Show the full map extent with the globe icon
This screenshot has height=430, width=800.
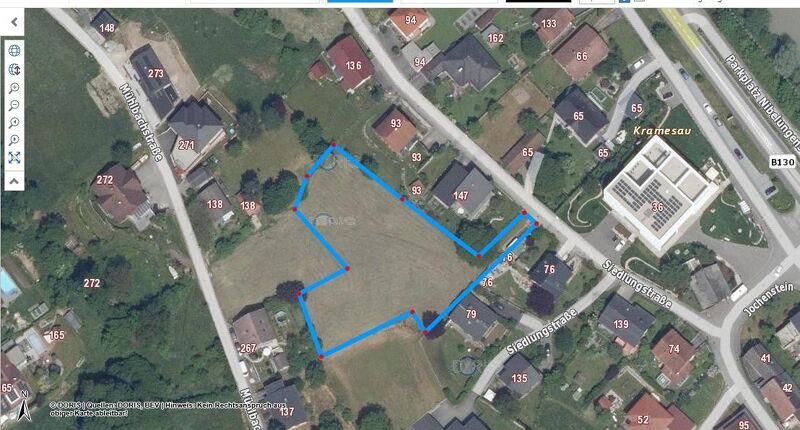(15, 50)
